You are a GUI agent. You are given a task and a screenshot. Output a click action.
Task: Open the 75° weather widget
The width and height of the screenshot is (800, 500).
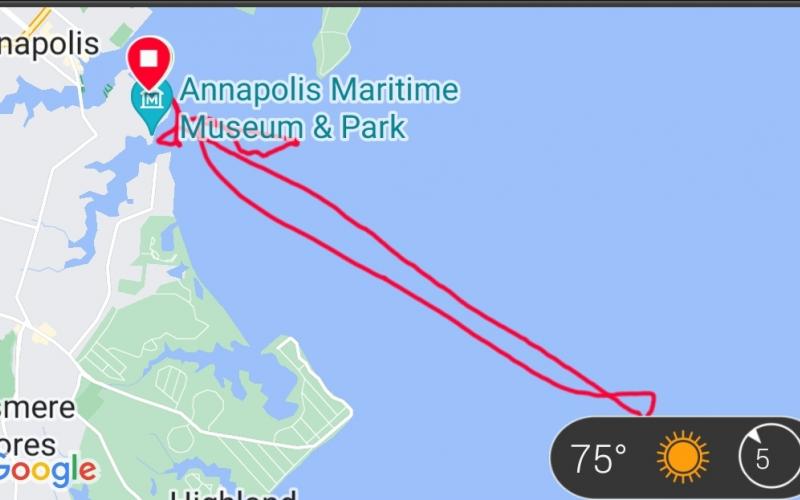click(x=640, y=459)
